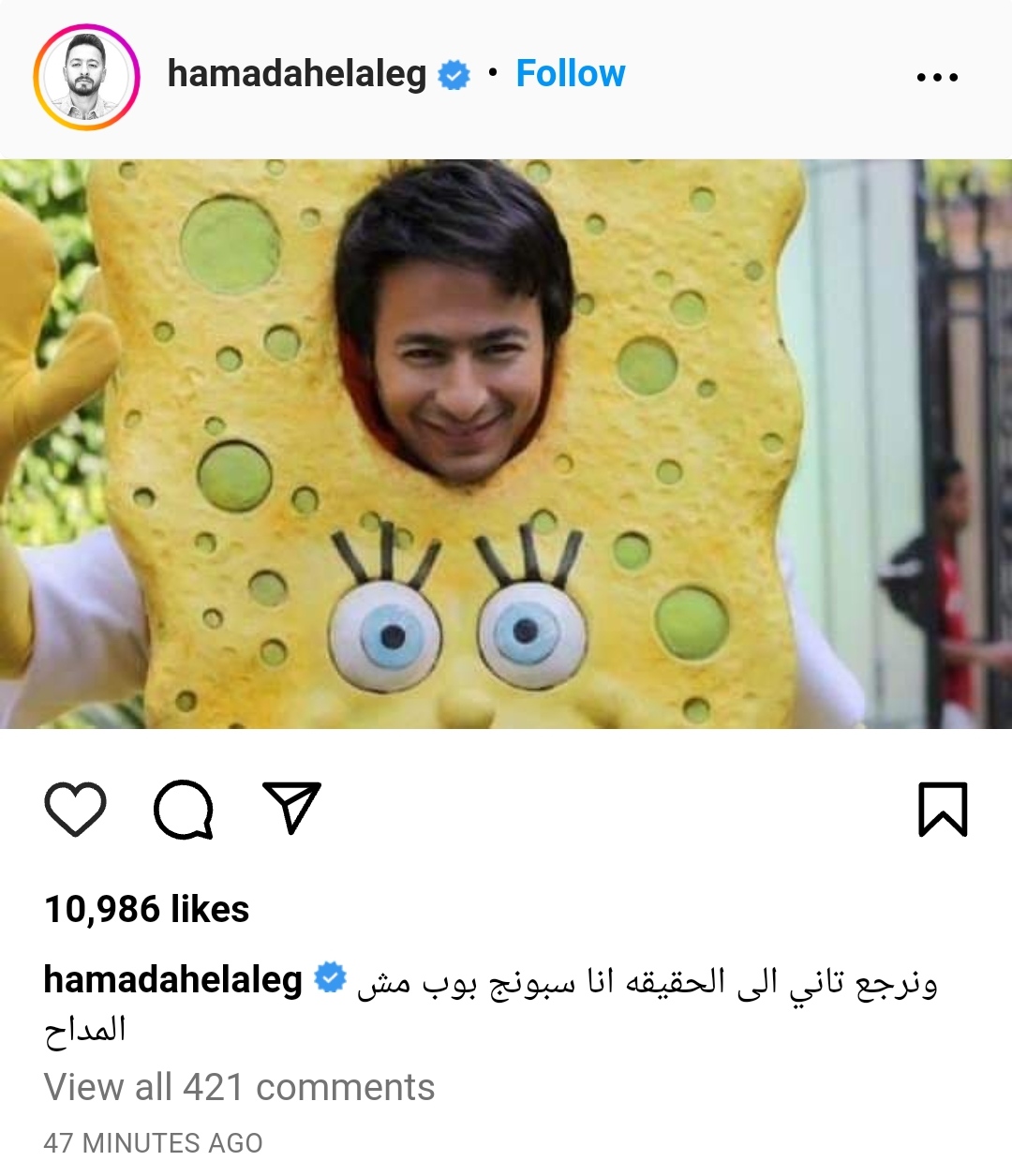Share the post via paper plane icon
The image size is (1012, 1176).
click(292, 808)
